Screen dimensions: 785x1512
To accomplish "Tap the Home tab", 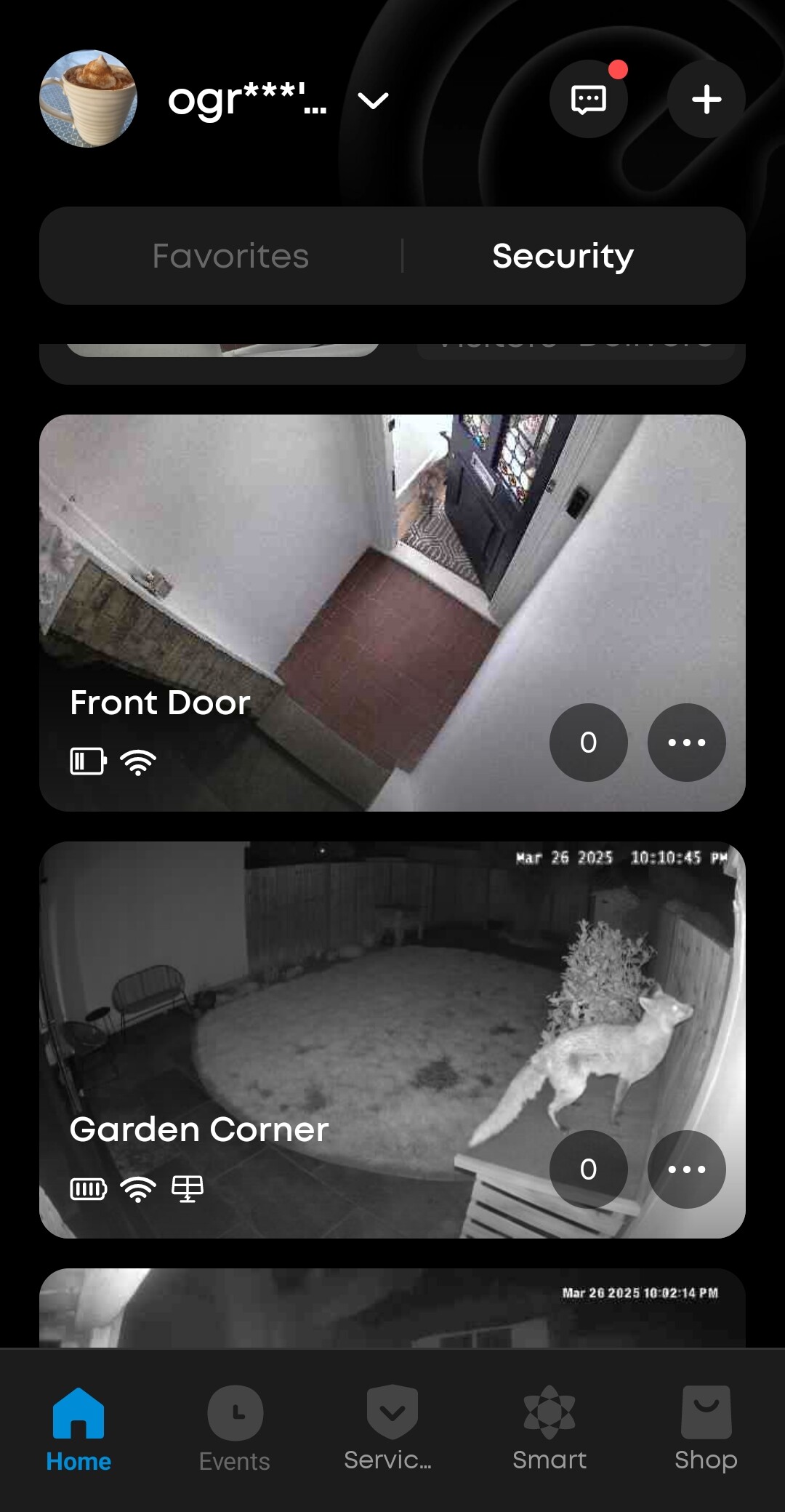I will point(78,1429).
